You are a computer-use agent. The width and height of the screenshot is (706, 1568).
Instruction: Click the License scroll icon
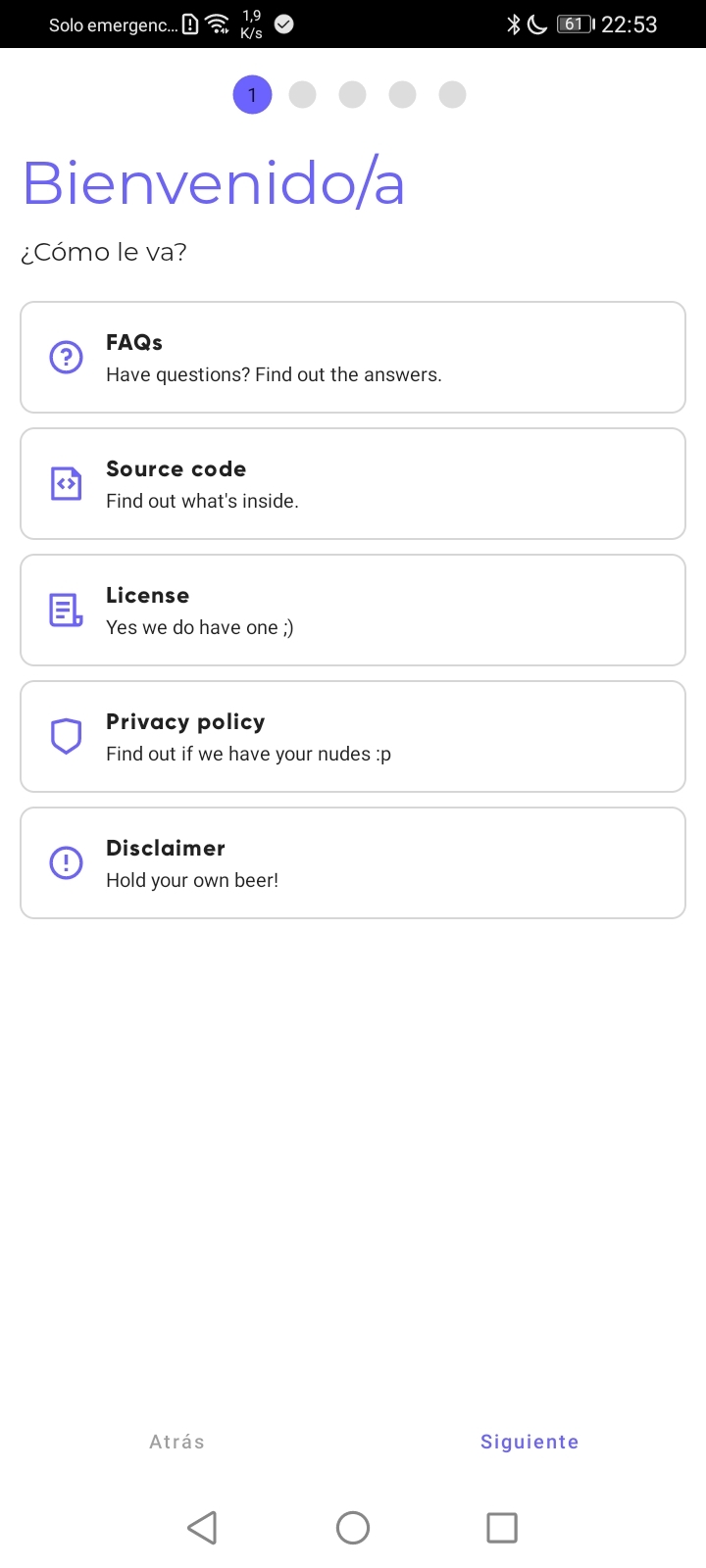point(65,609)
